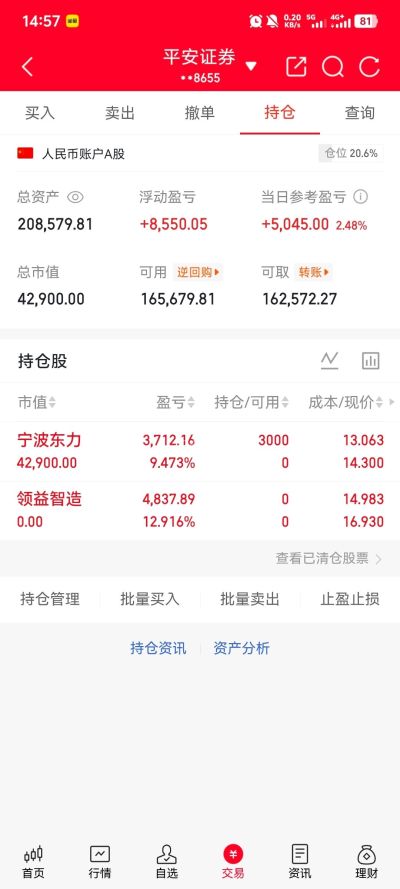400x889 pixels.
Task: Refresh holdings with the reload icon
Action: coord(369,67)
